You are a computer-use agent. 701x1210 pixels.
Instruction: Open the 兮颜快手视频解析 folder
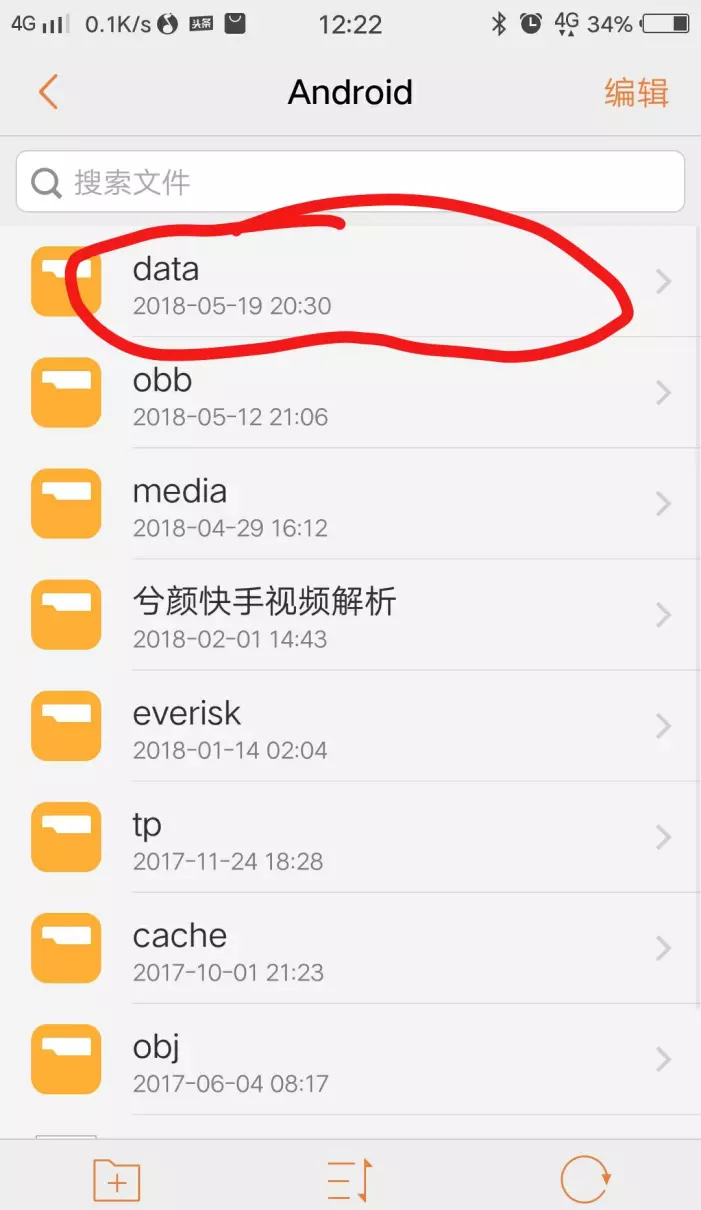[350, 616]
